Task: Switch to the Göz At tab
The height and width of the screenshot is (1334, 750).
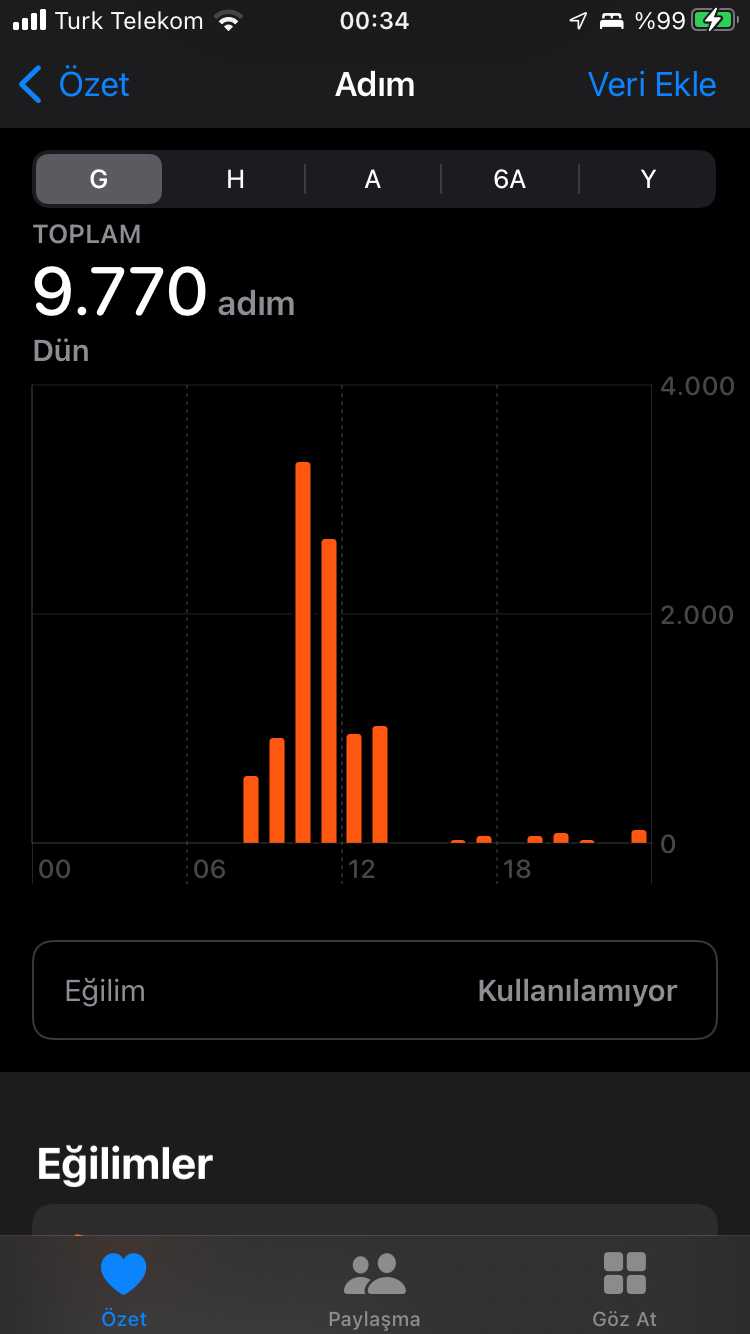Action: (x=625, y=1288)
